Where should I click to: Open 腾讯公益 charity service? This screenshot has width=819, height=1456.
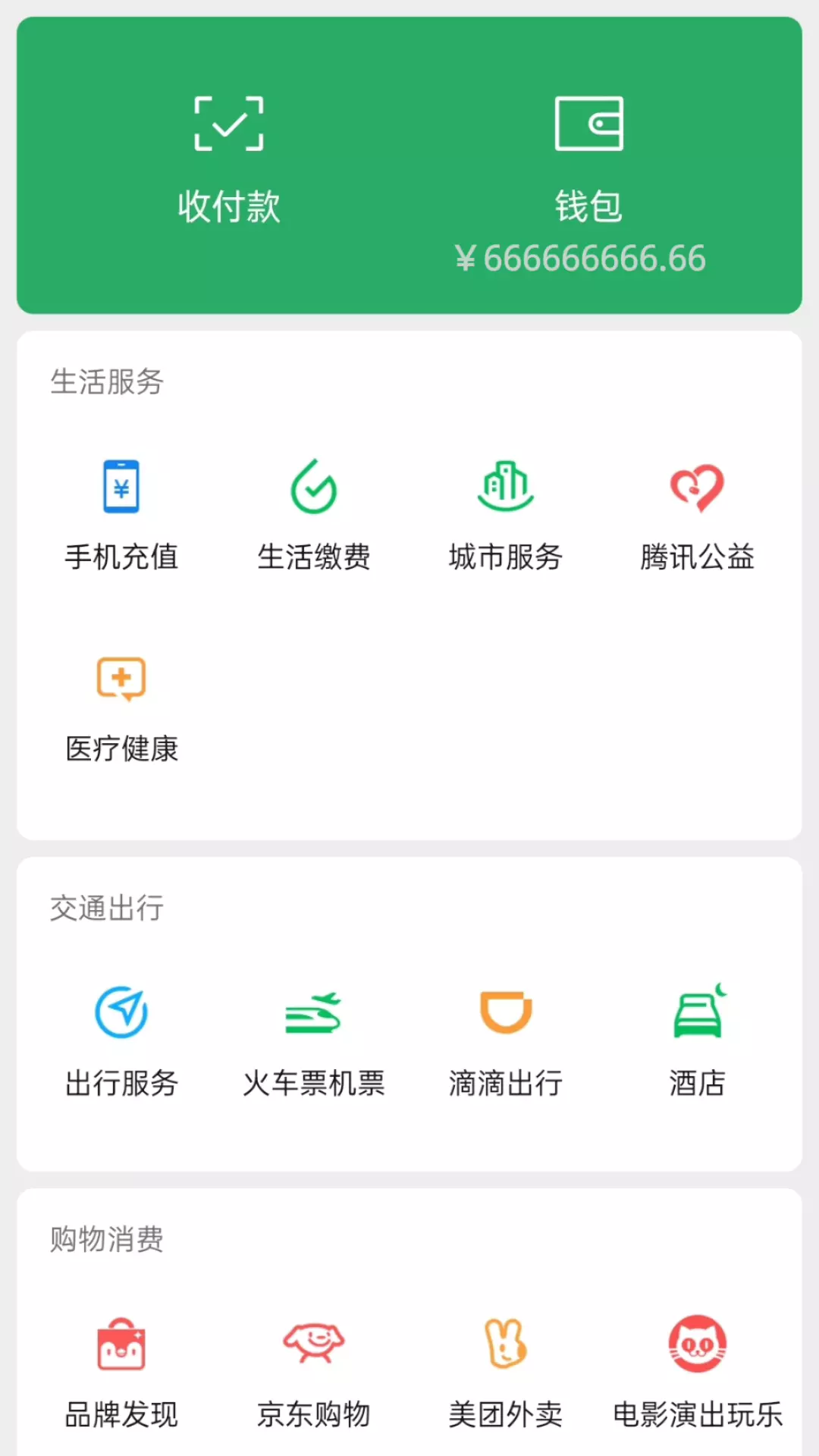[697, 516]
